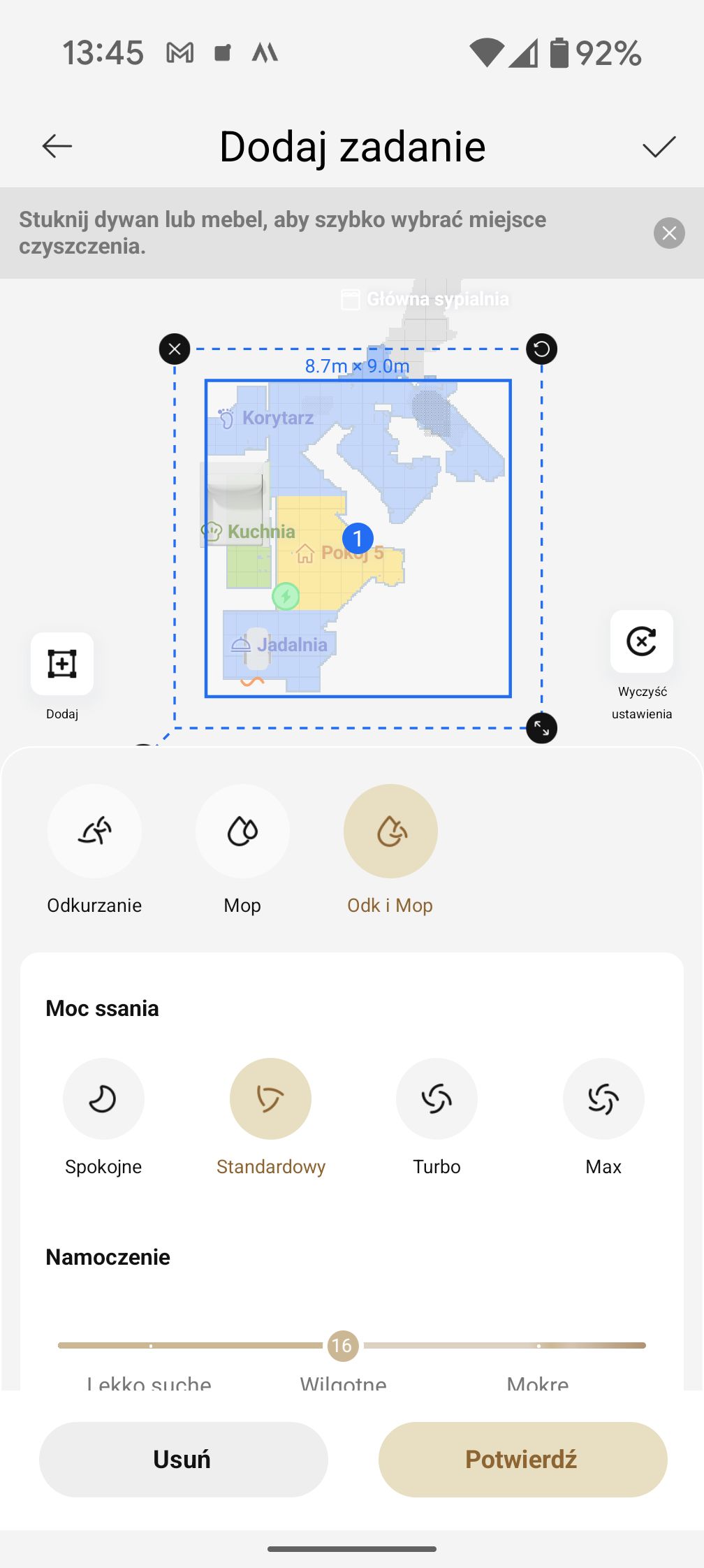The height and width of the screenshot is (1568, 704).
Task: Add a new zone with the Dodaj button
Action: click(x=62, y=664)
